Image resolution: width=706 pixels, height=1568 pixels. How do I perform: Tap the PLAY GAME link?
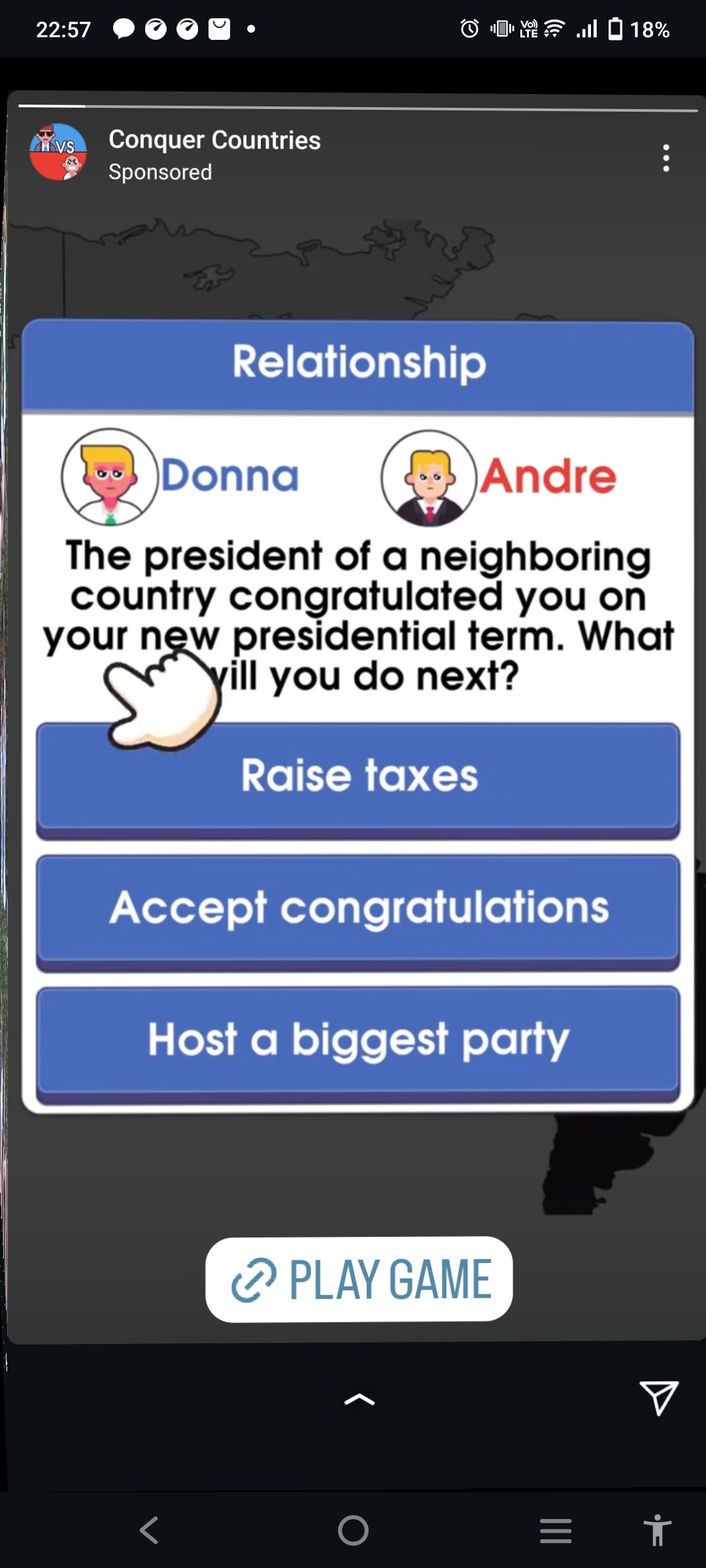click(359, 1279)
